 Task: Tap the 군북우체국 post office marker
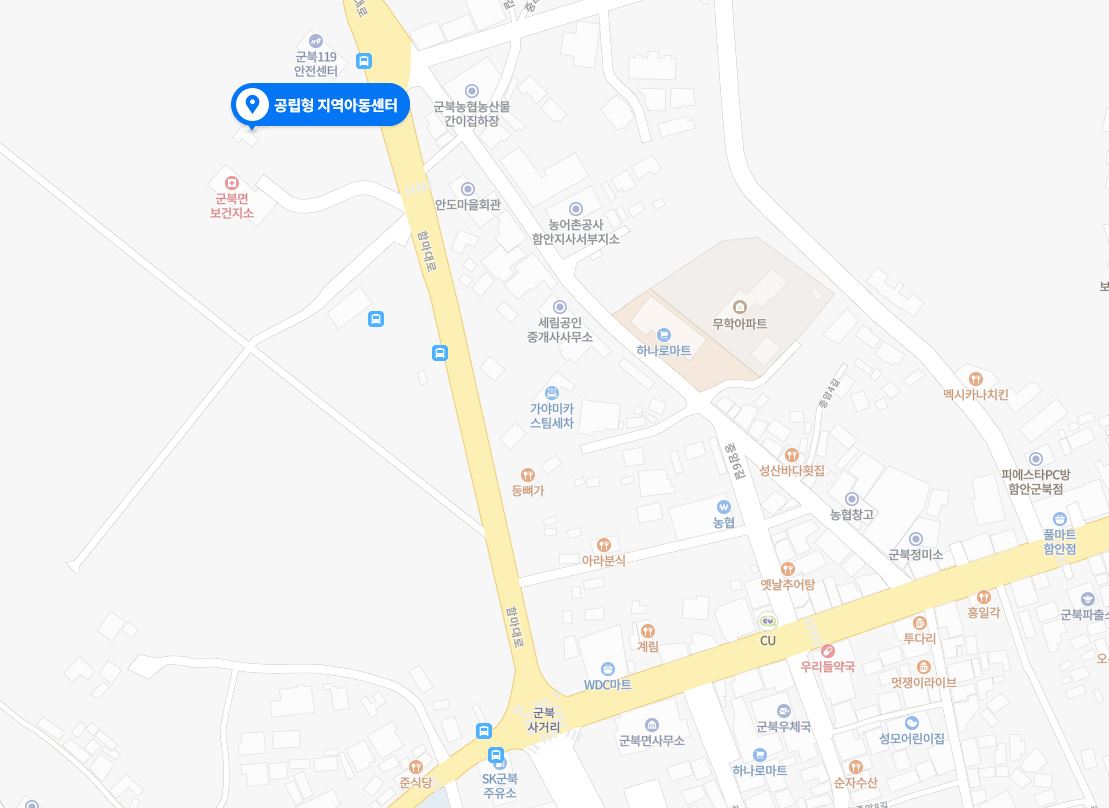click(x=784, y=711)
